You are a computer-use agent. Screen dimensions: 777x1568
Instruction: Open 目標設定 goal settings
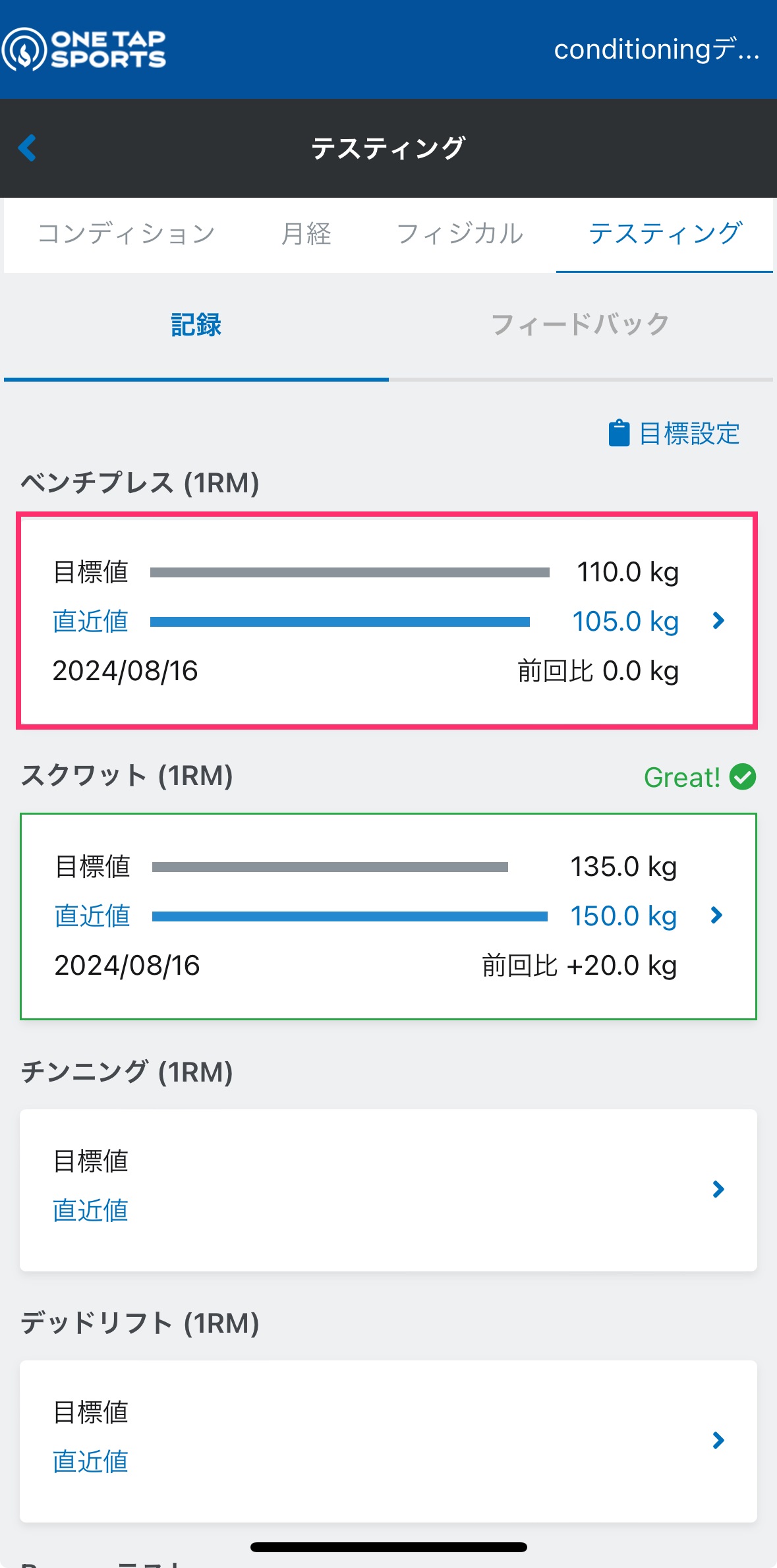click(x=674, y=434)
